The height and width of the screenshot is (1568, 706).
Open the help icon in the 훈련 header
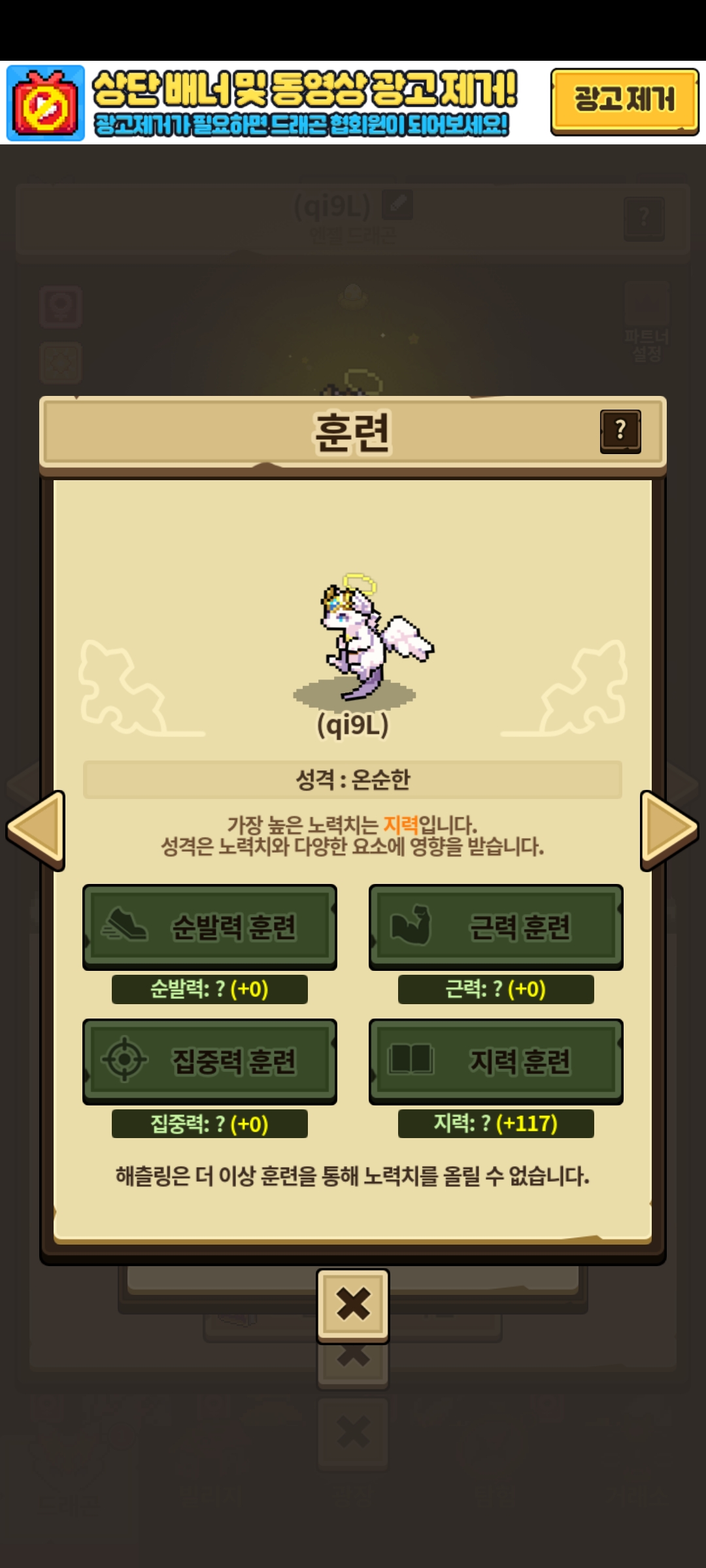point(620,431)
